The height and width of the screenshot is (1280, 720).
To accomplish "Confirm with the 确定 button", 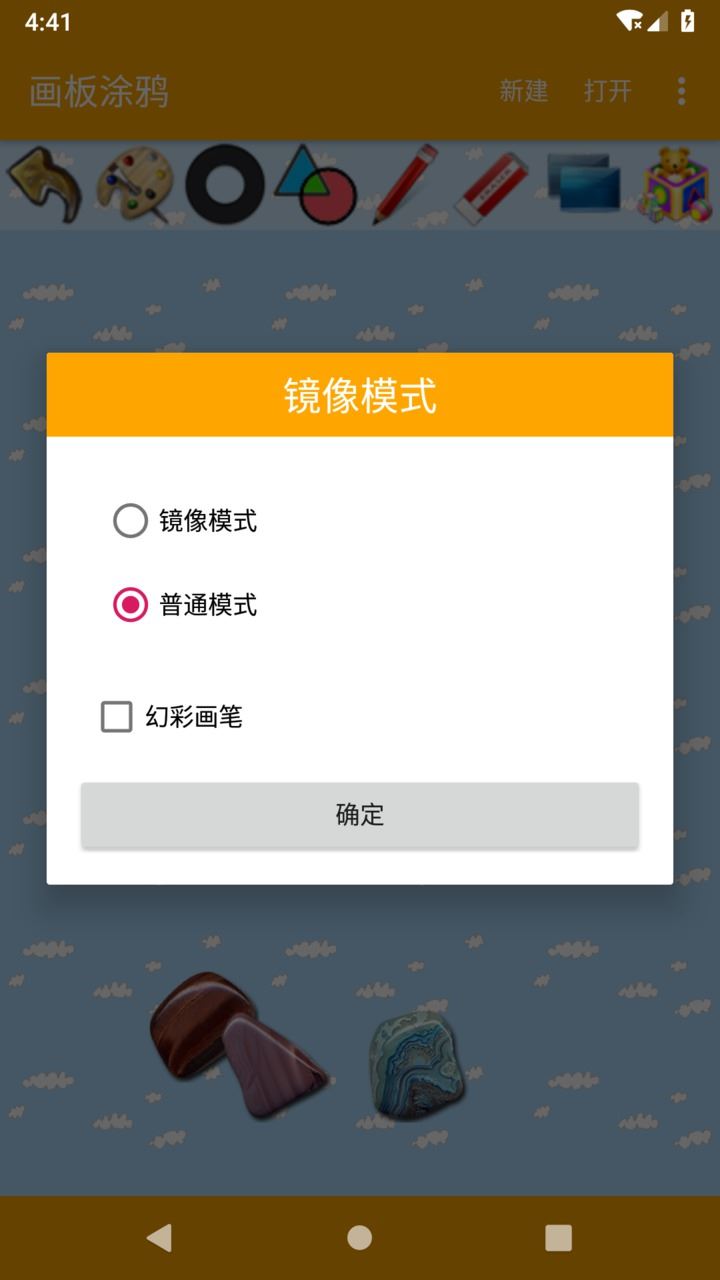I will tap(360, 815).
